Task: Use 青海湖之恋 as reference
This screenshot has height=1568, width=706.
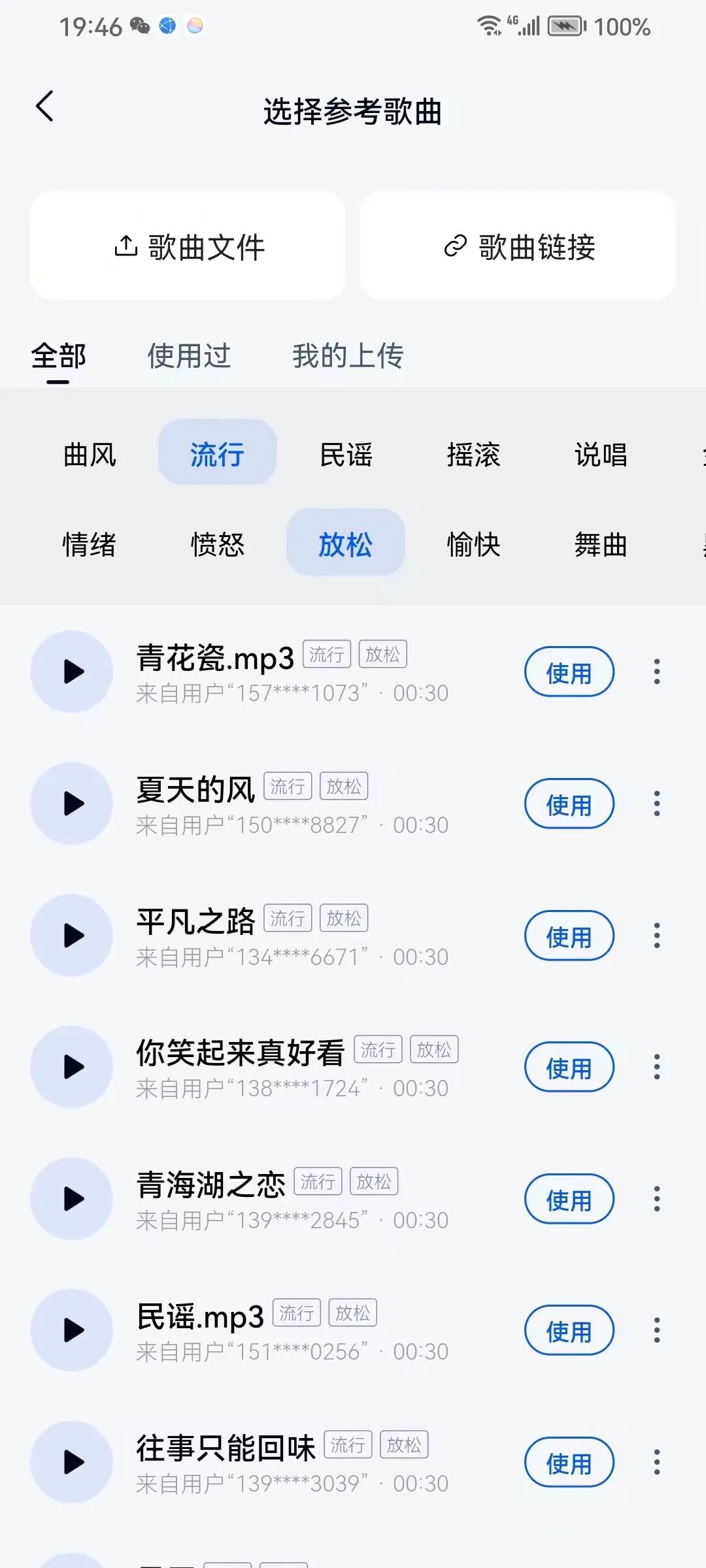Action: pyautogui.click(x=569, y=1199)
